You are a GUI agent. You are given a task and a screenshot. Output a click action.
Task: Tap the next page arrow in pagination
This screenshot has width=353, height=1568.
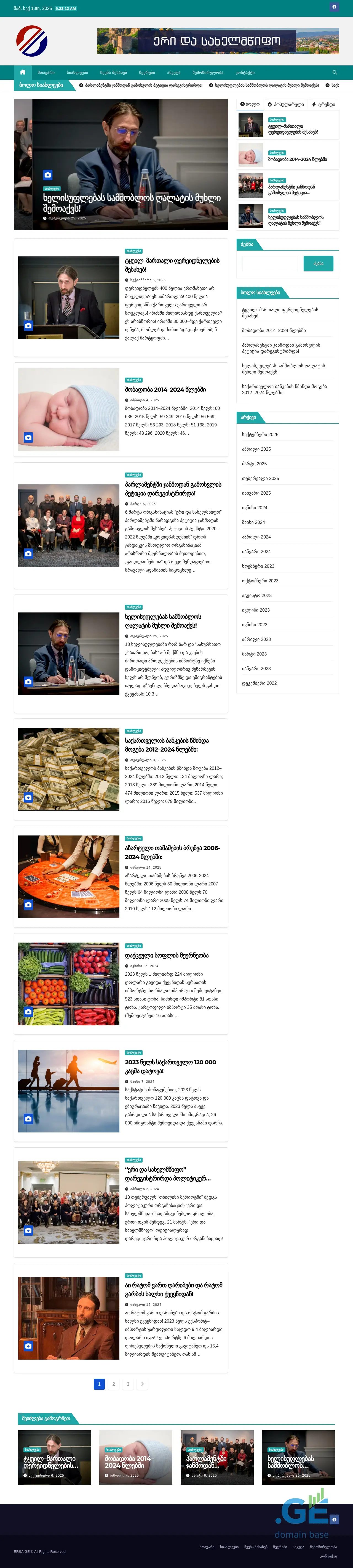pos(142,1384)
